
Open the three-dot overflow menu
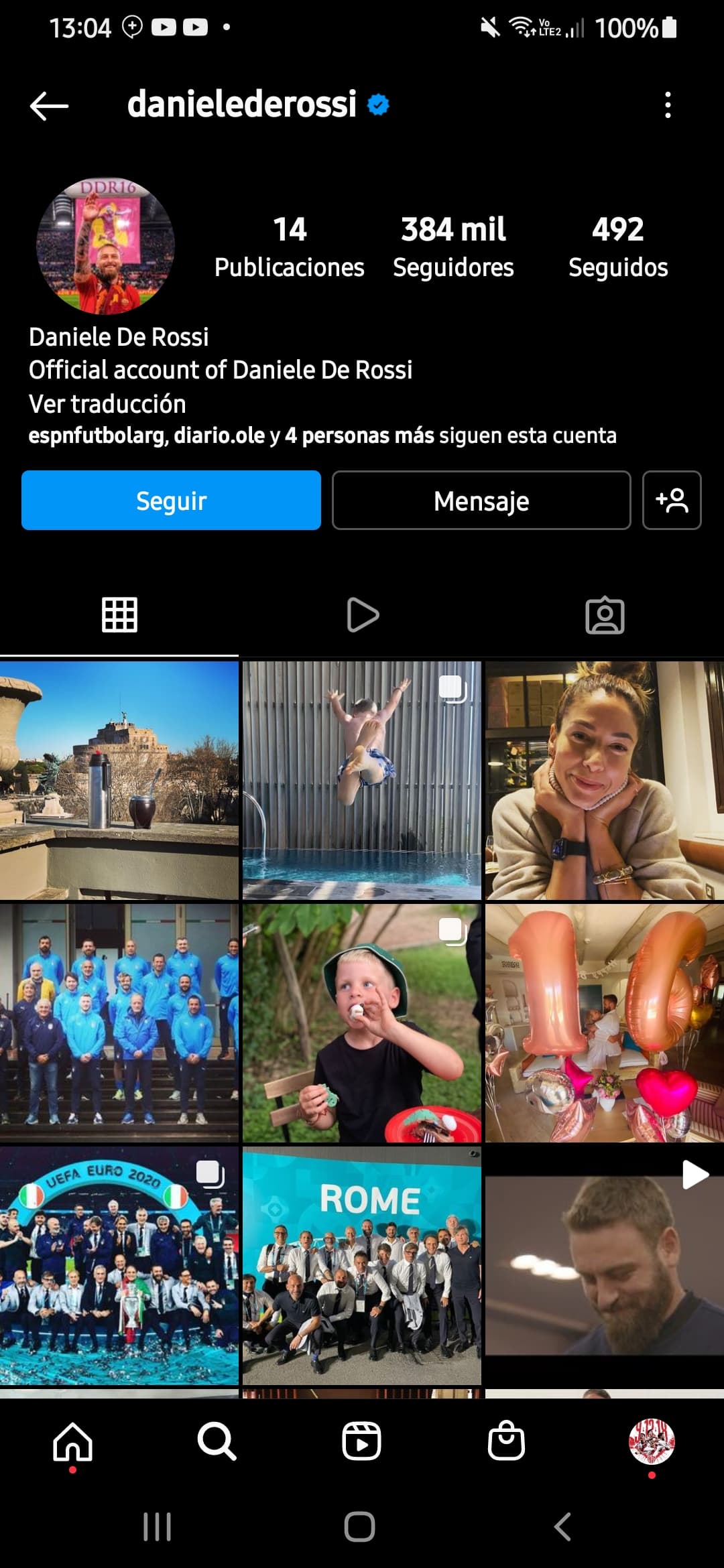668,105
